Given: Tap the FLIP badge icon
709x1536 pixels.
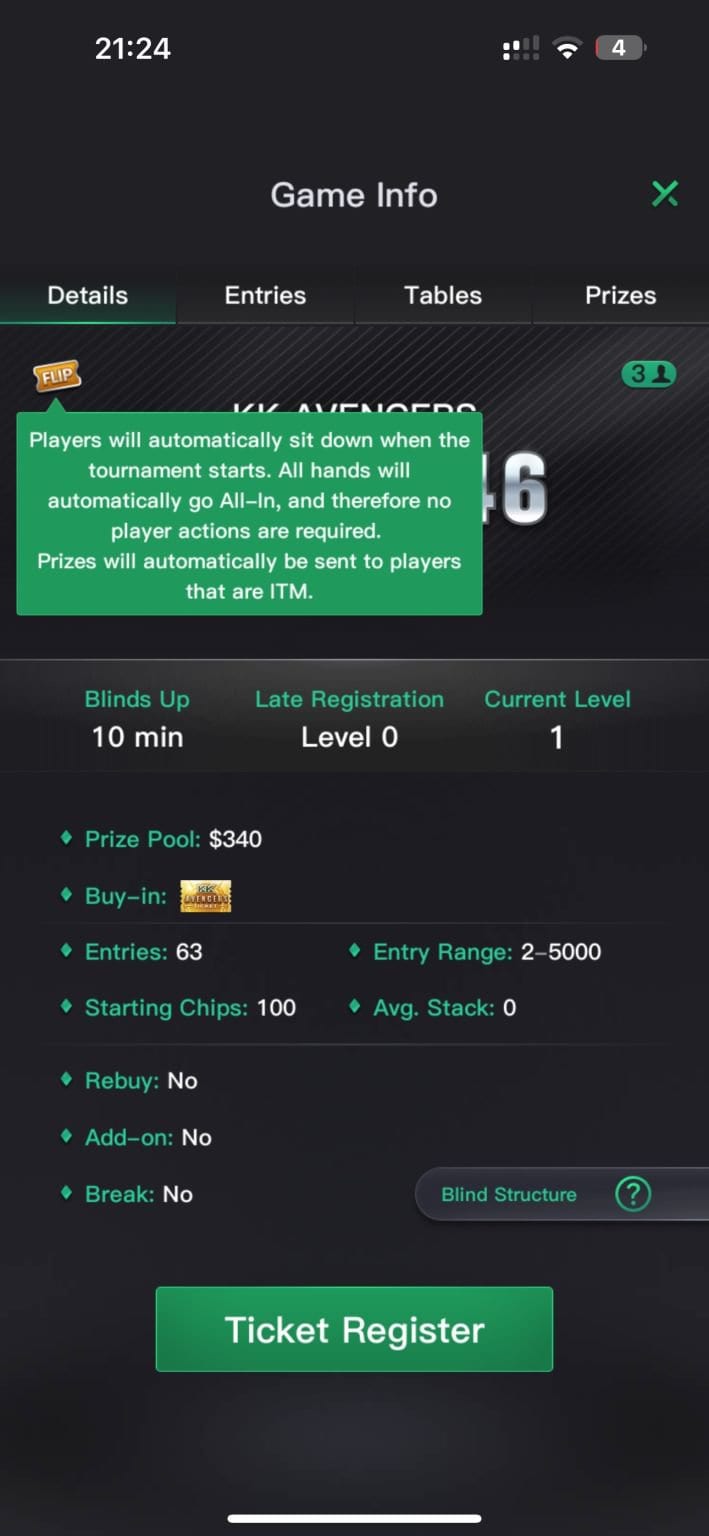Looking at the screenshot, I should (x=56, y=377).
